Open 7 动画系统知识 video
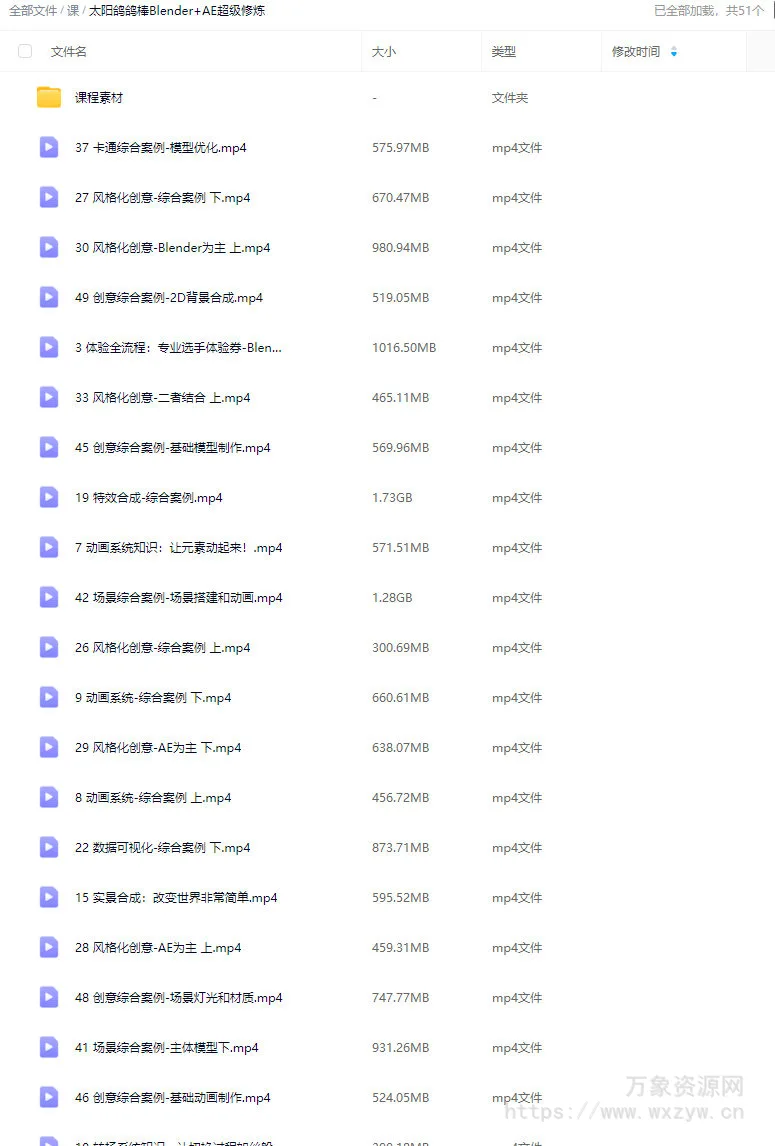 click(x=178, y=548)
